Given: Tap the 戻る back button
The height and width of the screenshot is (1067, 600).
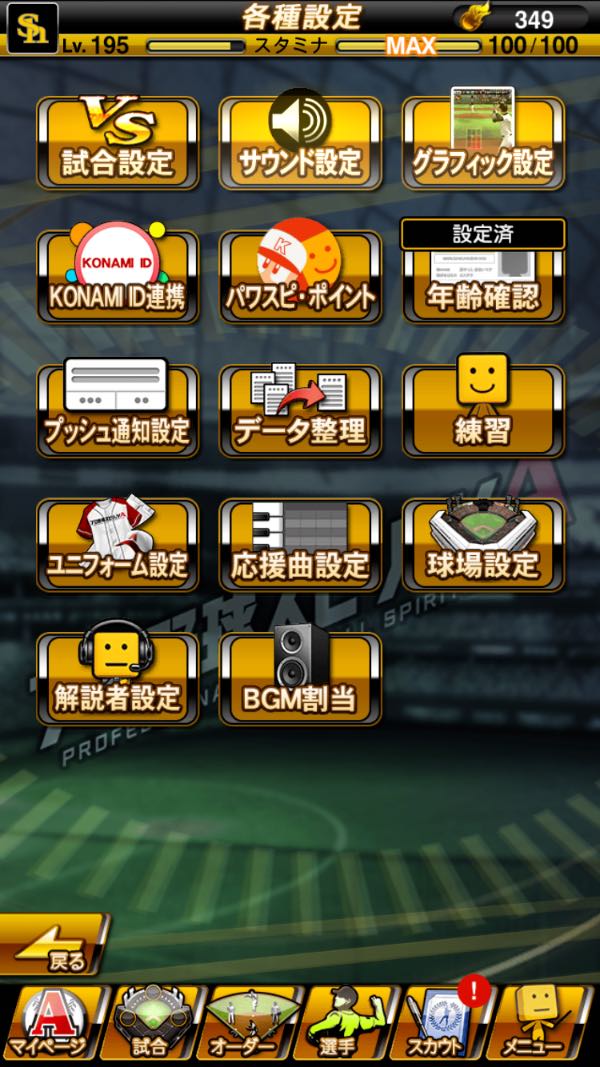Looking at the screenshot, I should (52, 946).
